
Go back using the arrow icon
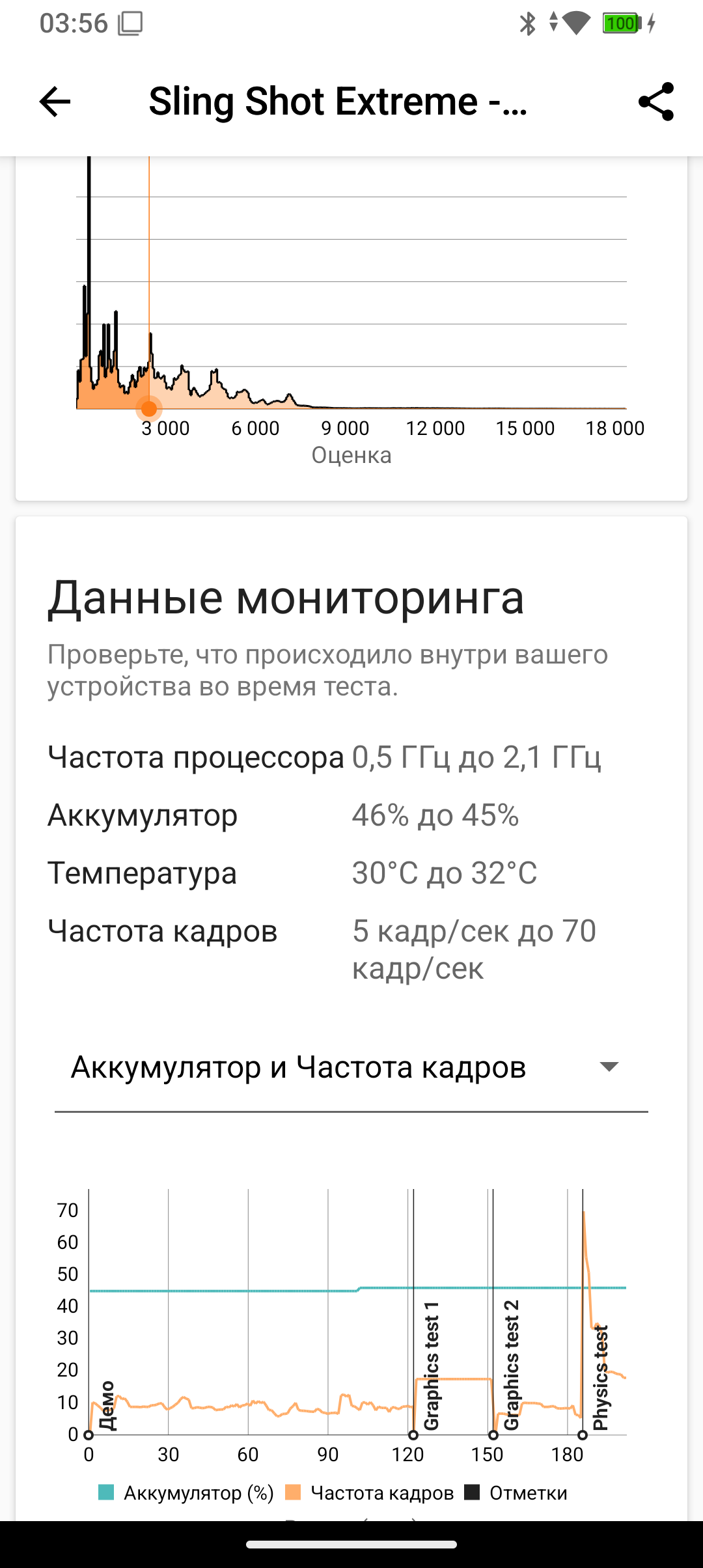(55, 102)
